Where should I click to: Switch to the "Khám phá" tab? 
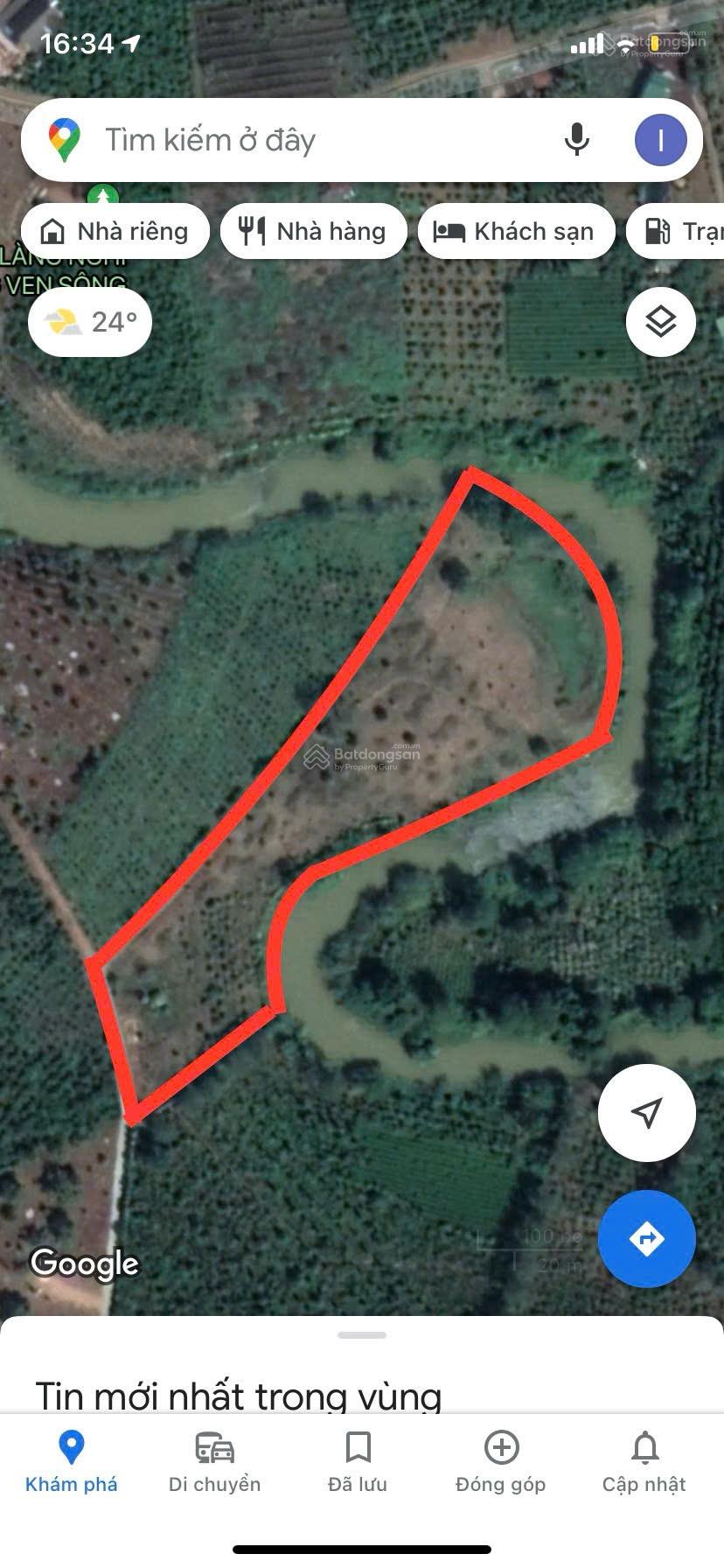[72, 1463]
